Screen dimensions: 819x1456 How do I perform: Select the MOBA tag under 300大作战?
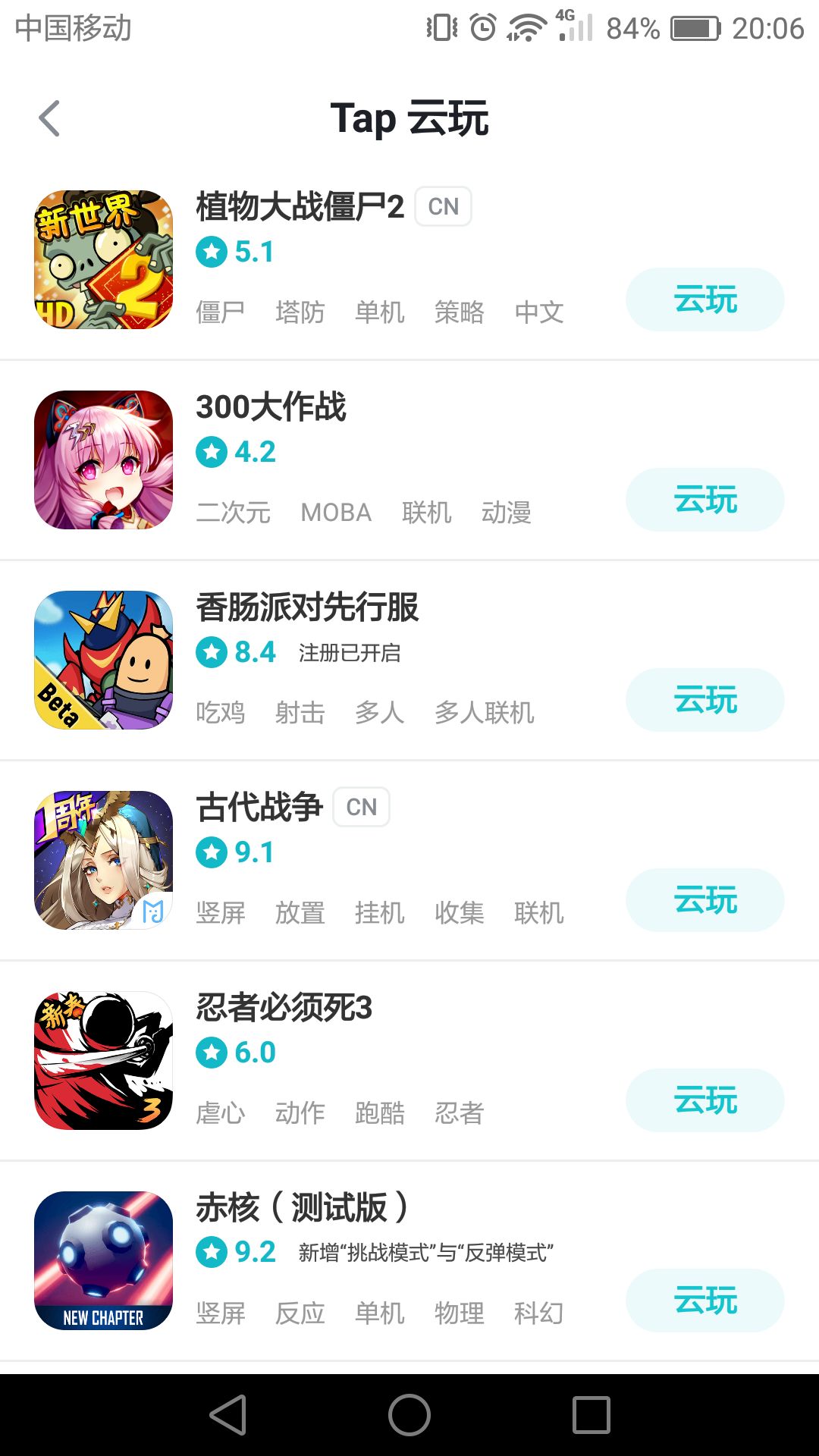(x=337, y=513)
